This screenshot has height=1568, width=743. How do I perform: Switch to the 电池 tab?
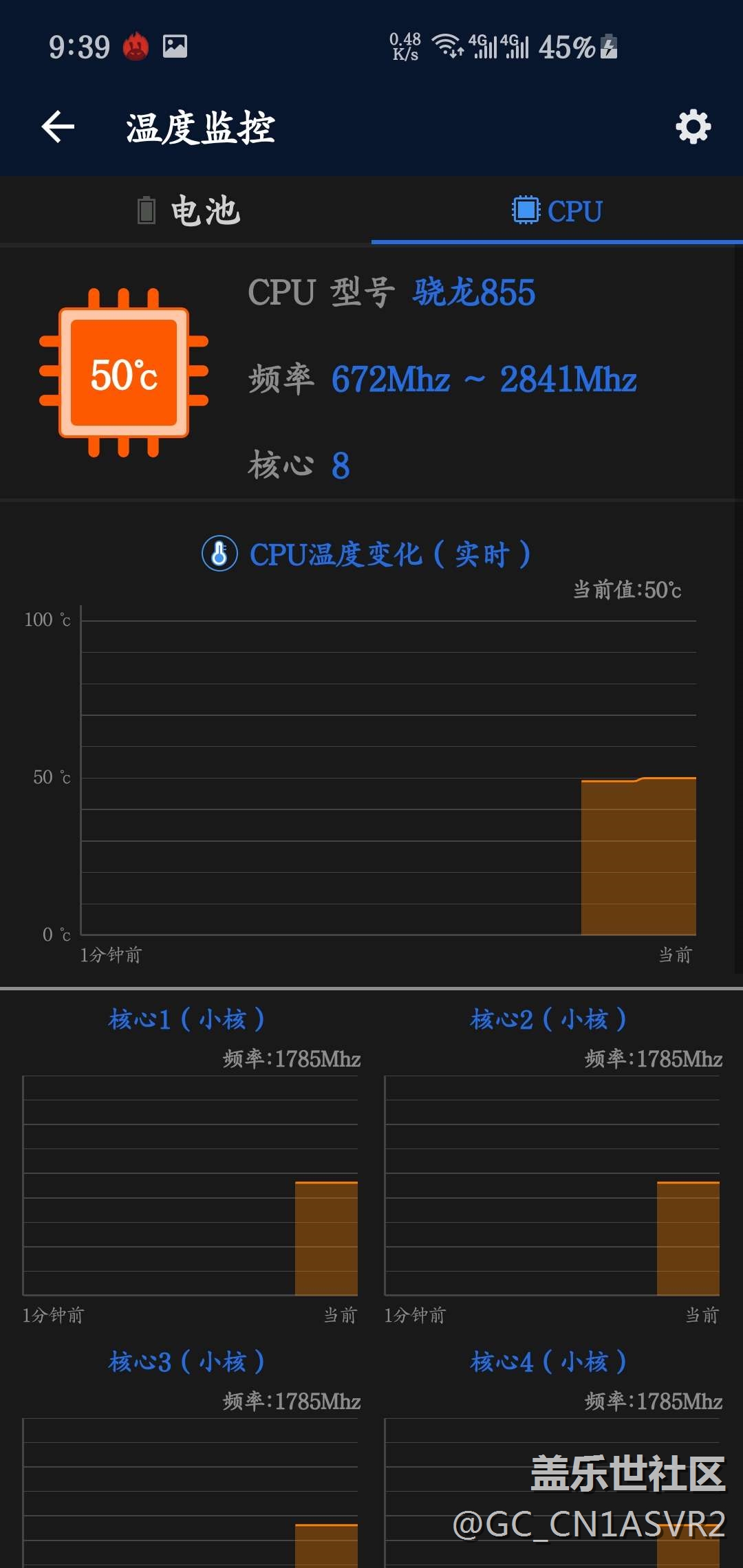tap(187, 210)
